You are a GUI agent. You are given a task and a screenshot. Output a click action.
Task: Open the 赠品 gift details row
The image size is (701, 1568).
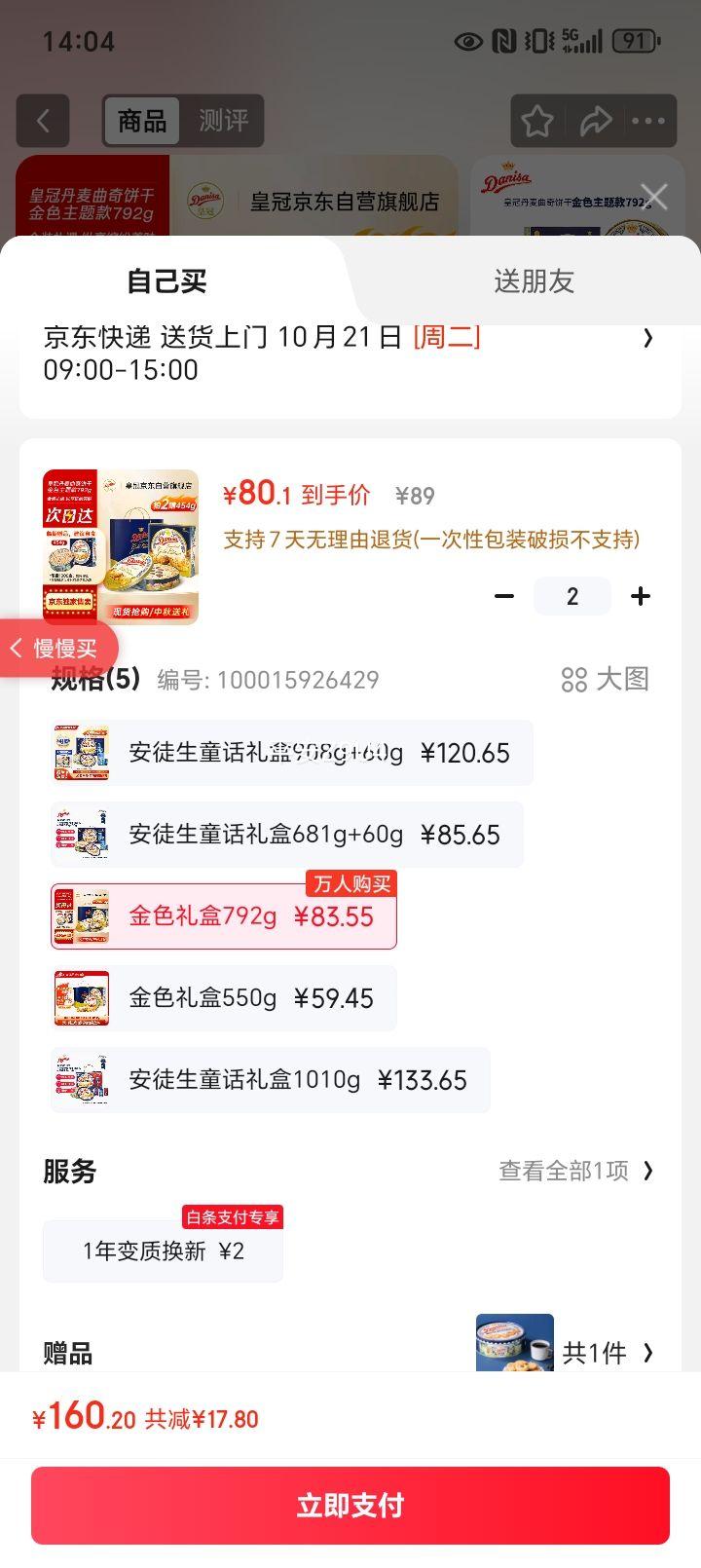565,1352
